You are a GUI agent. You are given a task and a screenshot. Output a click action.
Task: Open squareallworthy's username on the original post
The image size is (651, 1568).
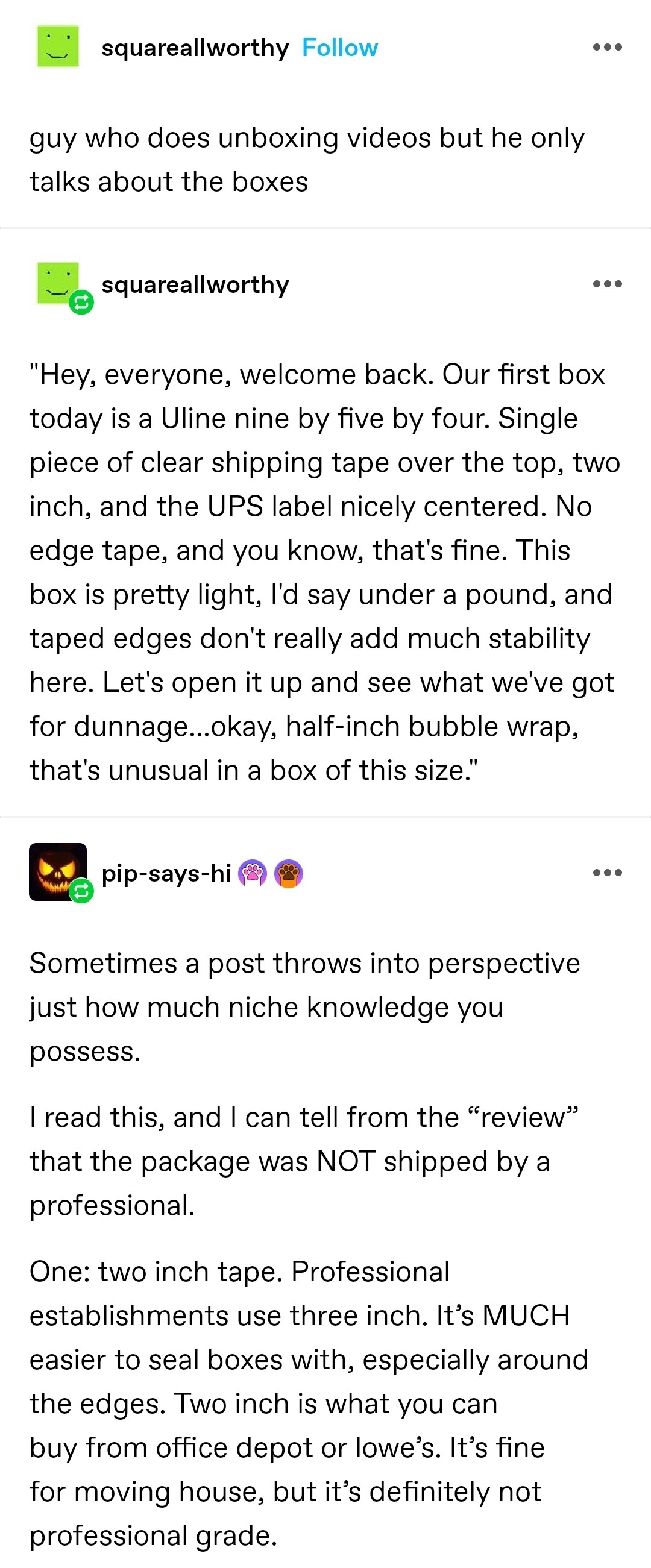(x=195, y=48)
